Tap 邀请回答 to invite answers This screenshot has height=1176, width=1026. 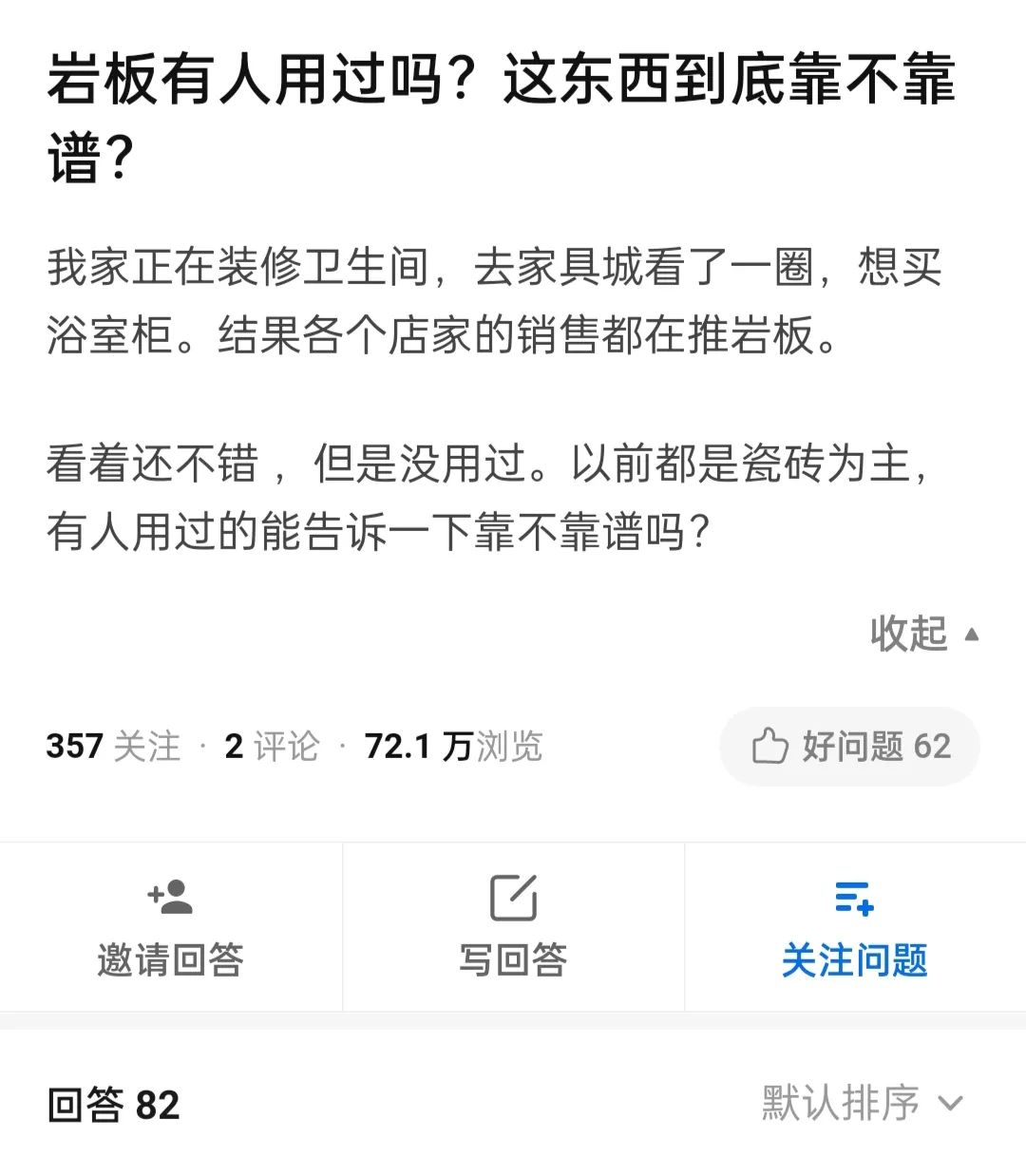(171, 927)
